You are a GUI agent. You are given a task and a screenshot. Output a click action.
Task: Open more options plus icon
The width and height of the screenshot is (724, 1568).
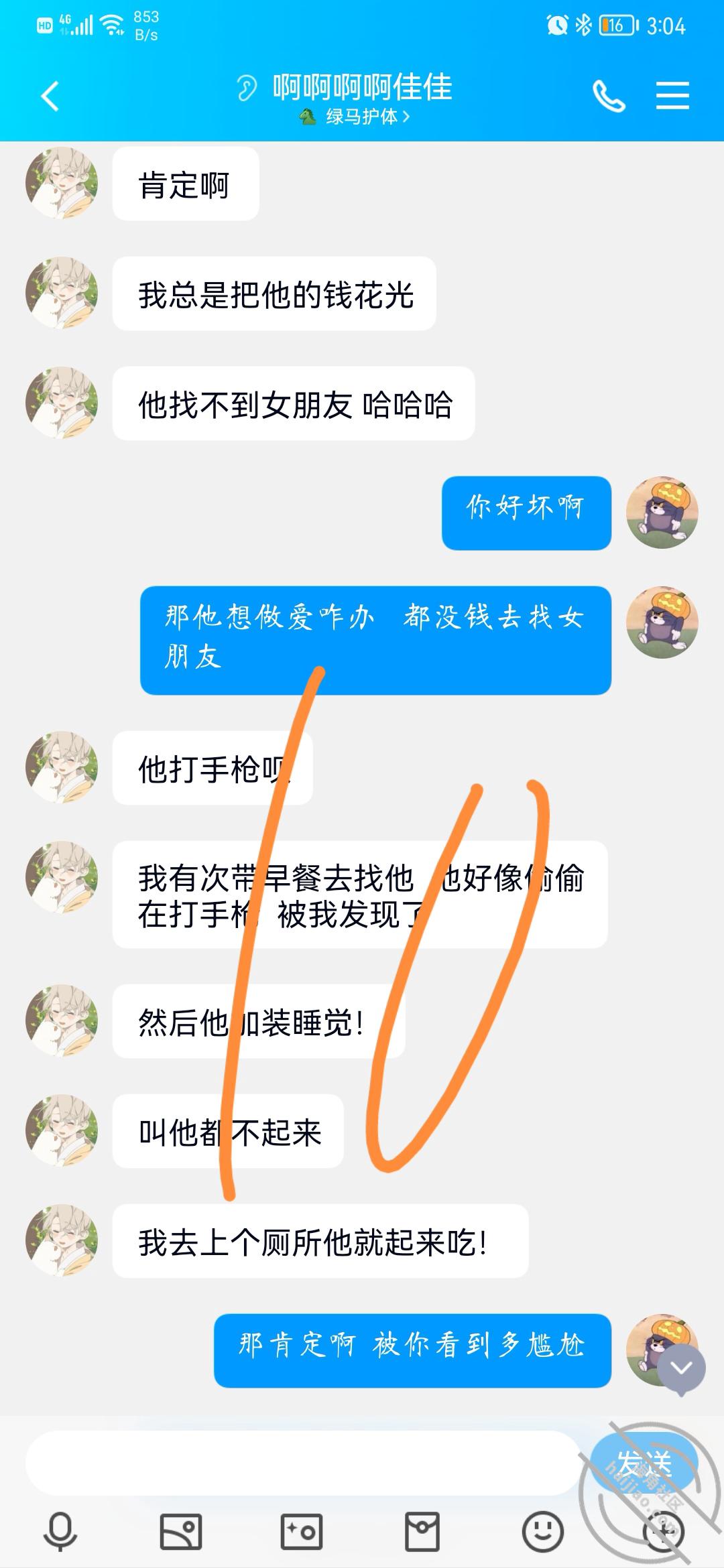pos(662,1532)
